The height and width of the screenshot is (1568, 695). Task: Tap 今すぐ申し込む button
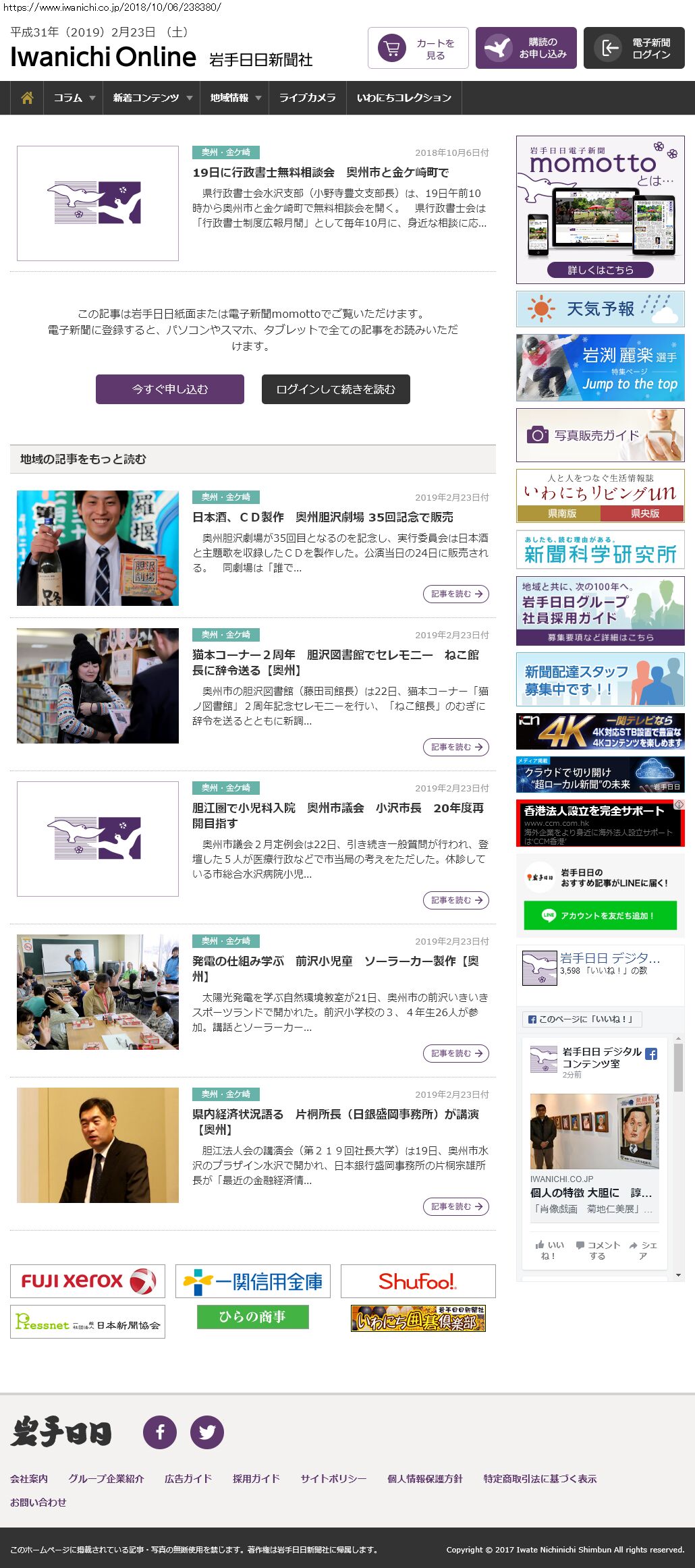point(169,389)
